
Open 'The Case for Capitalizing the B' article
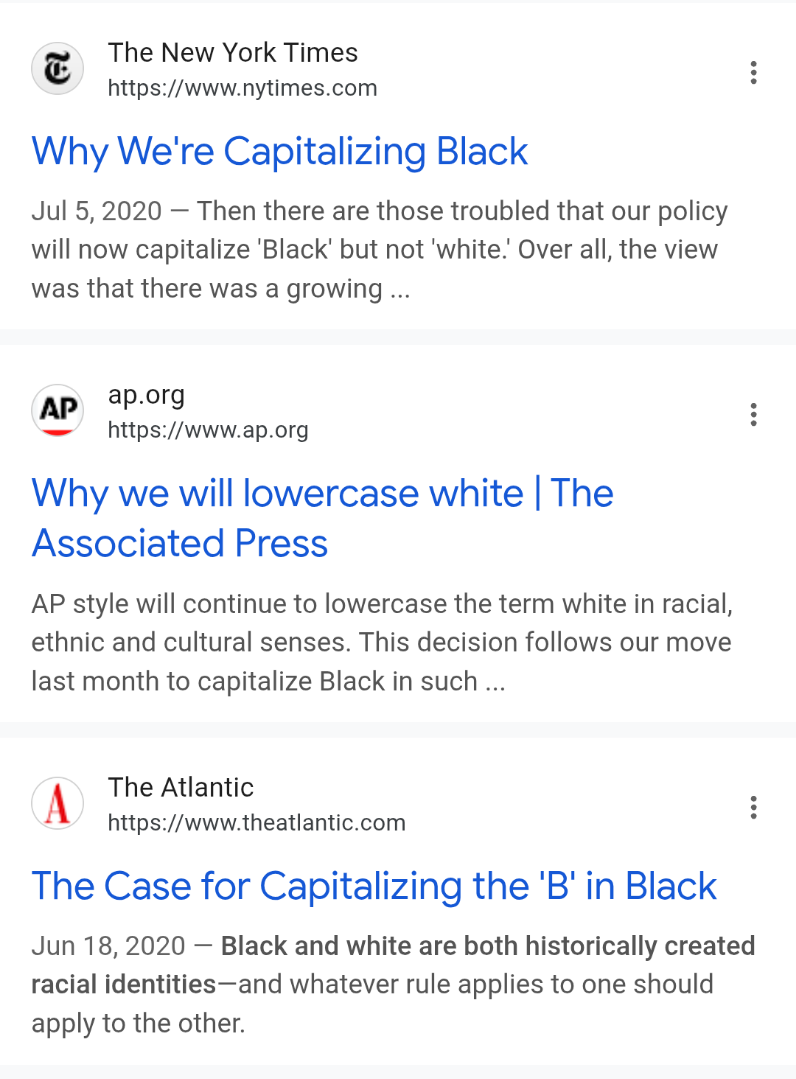(x=374, y=886)
